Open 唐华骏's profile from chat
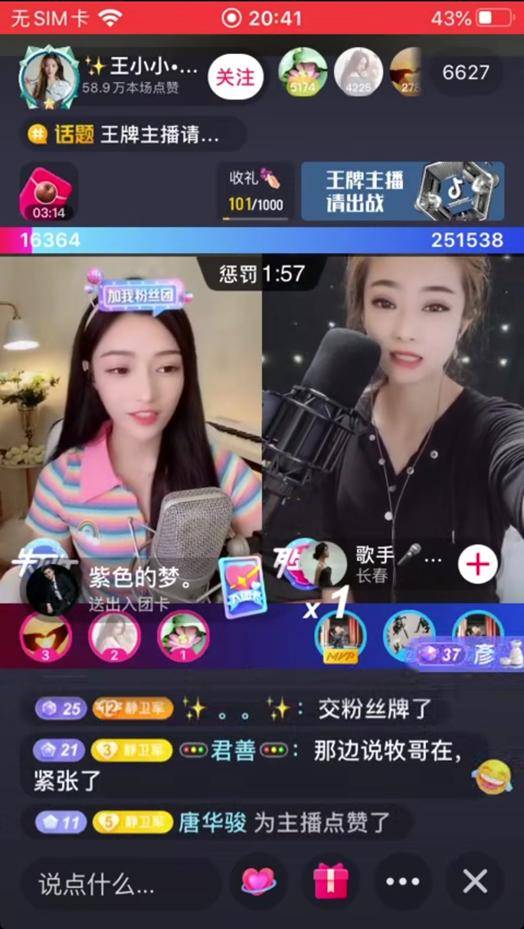The height and width of the screenshot is (929, 524). coord(213,822)
